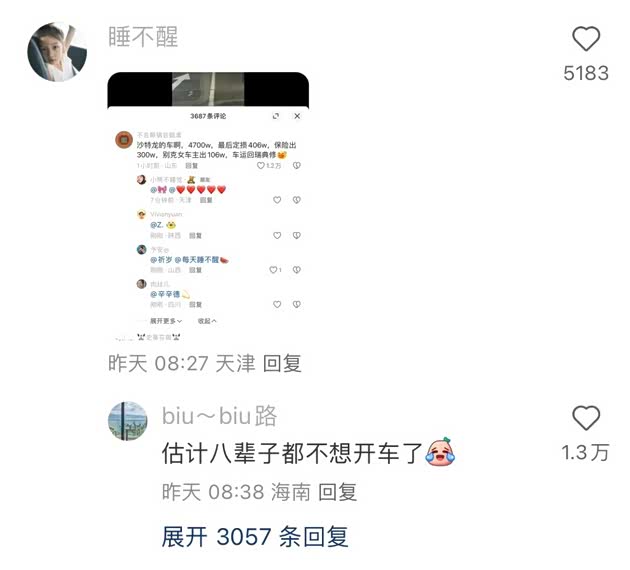Open biu~biu路's username

coord(219,416)
